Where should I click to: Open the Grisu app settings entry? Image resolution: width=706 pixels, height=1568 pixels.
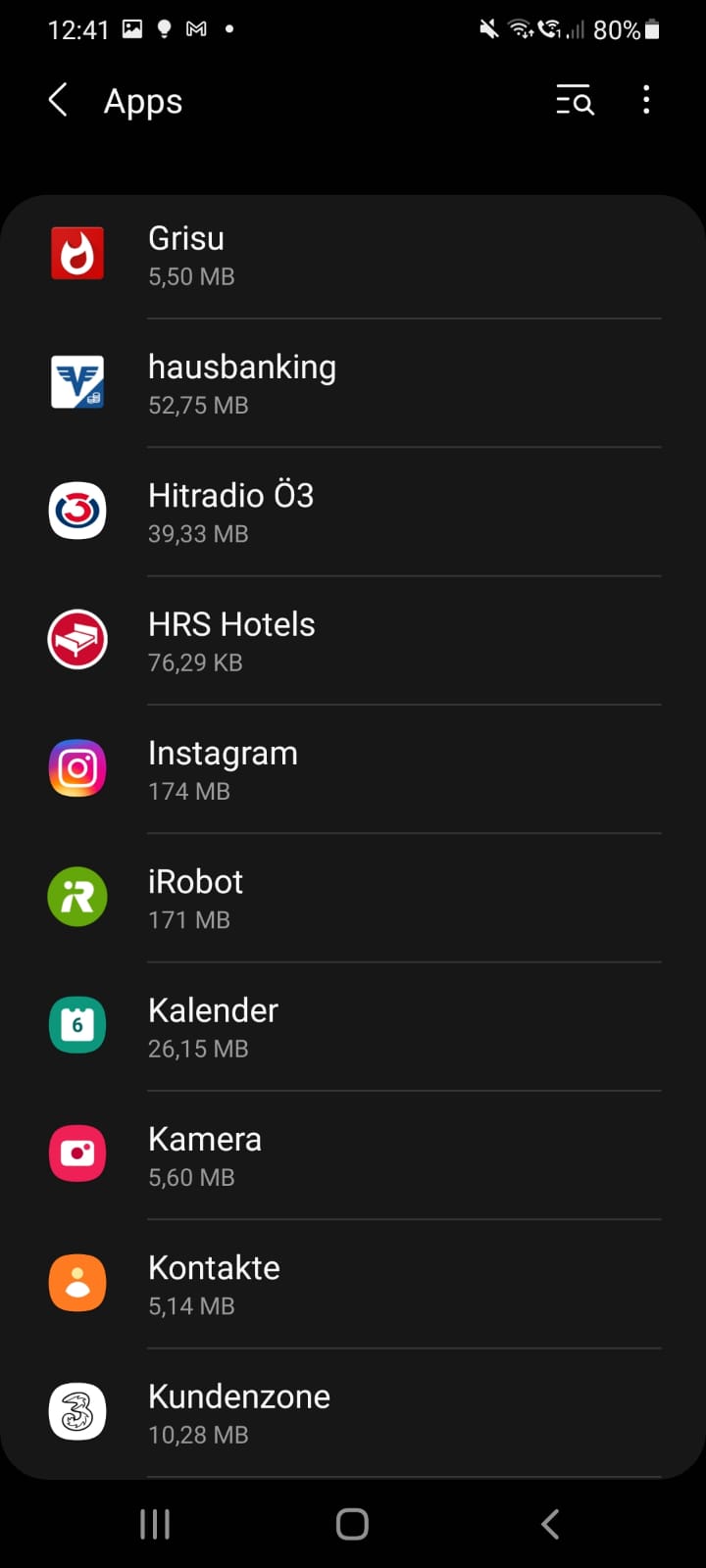click(186, 255)
